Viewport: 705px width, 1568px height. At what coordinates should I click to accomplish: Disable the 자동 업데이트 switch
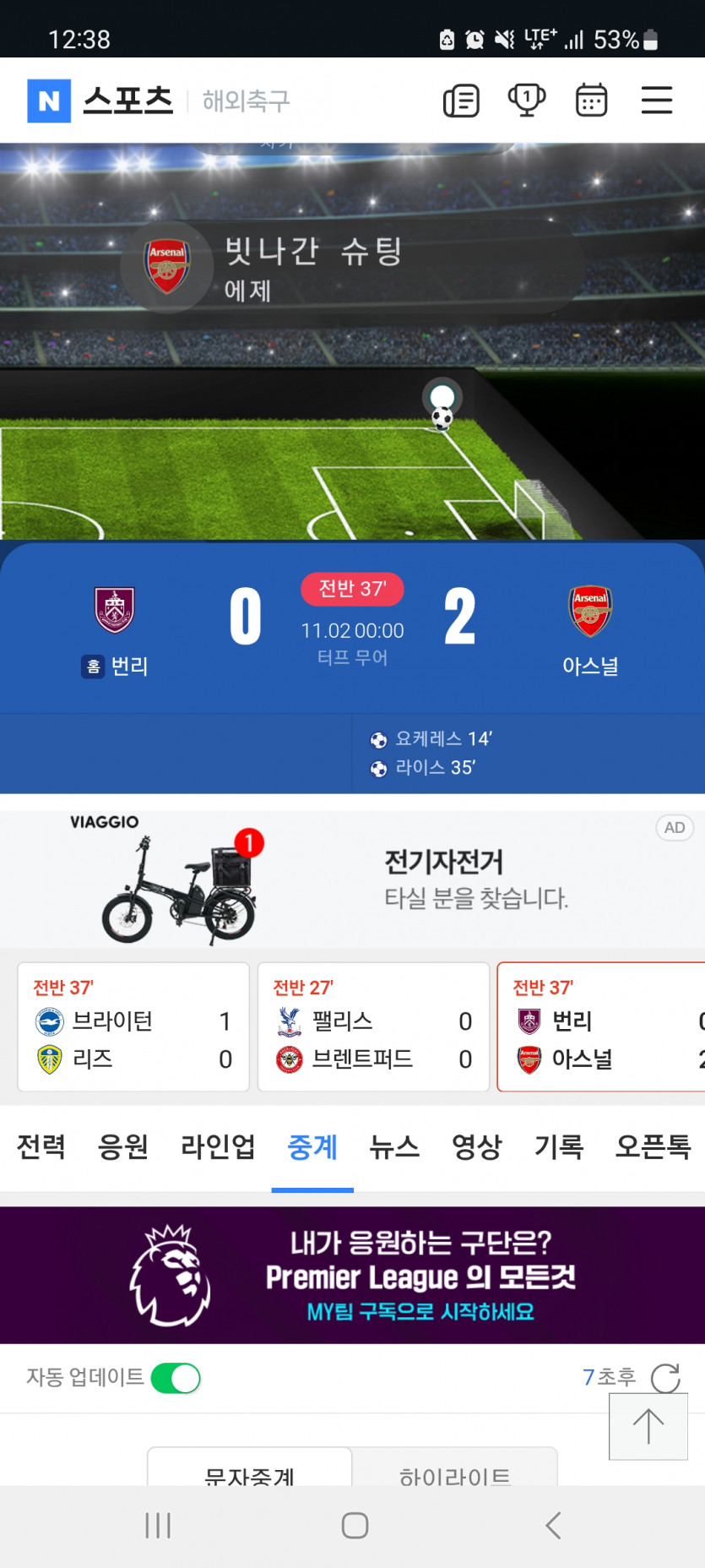(176, 1377)
